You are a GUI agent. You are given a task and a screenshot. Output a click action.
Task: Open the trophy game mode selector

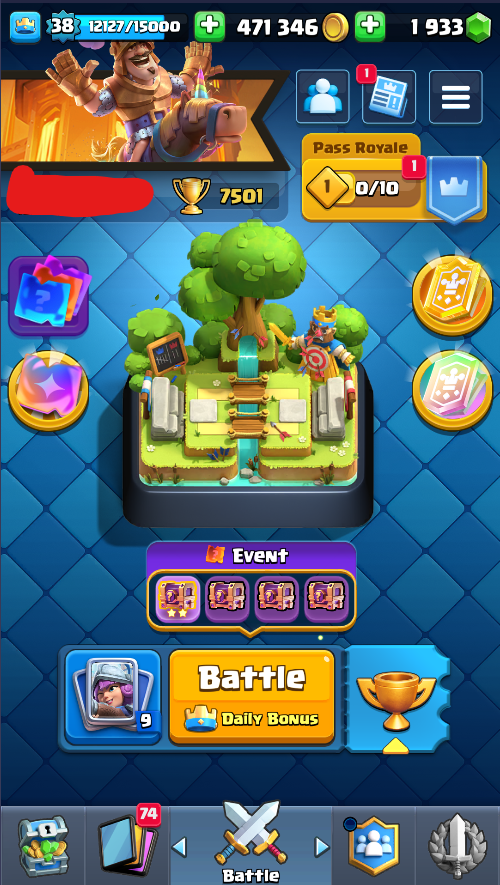[396, 699]
